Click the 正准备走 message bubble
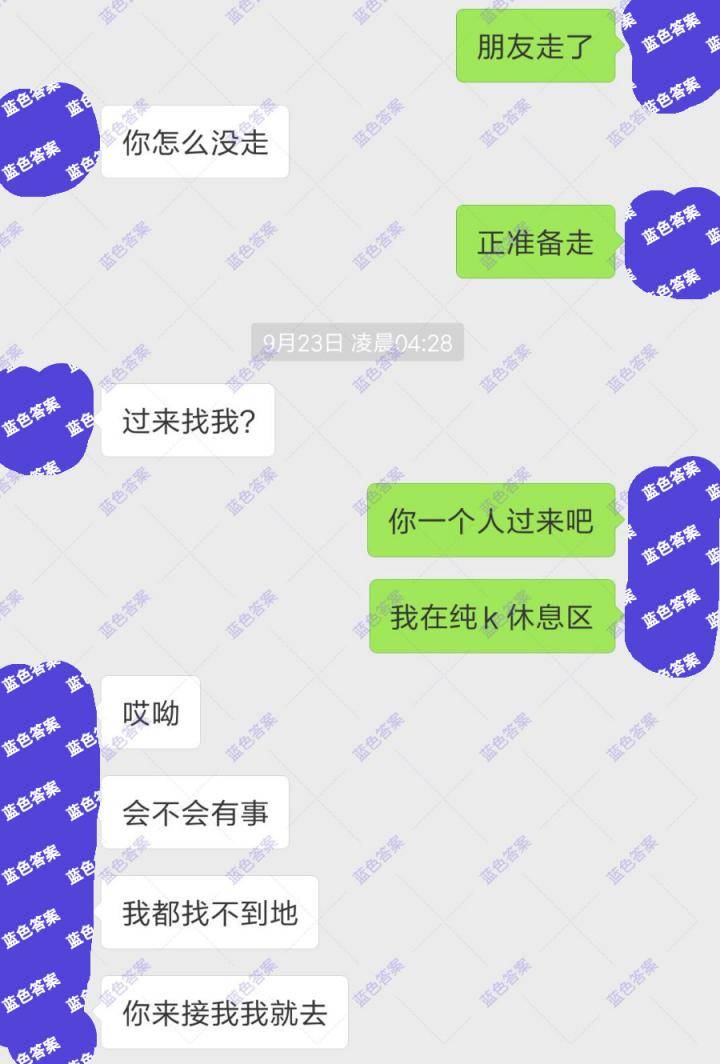 536,243
